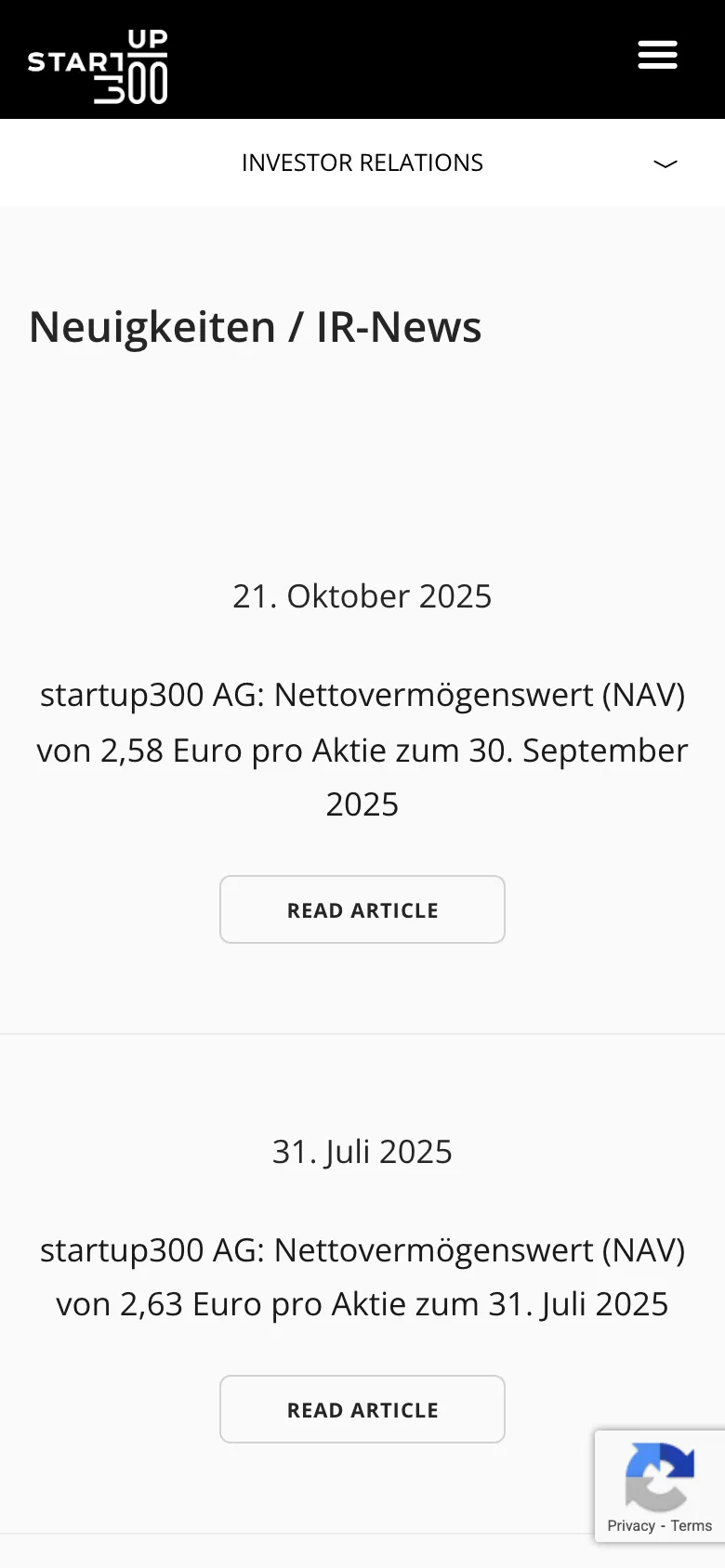Click READ ARTICLE under the 31. Juli article
This screenshot has height=1568, width=725.
(362, 1409)
